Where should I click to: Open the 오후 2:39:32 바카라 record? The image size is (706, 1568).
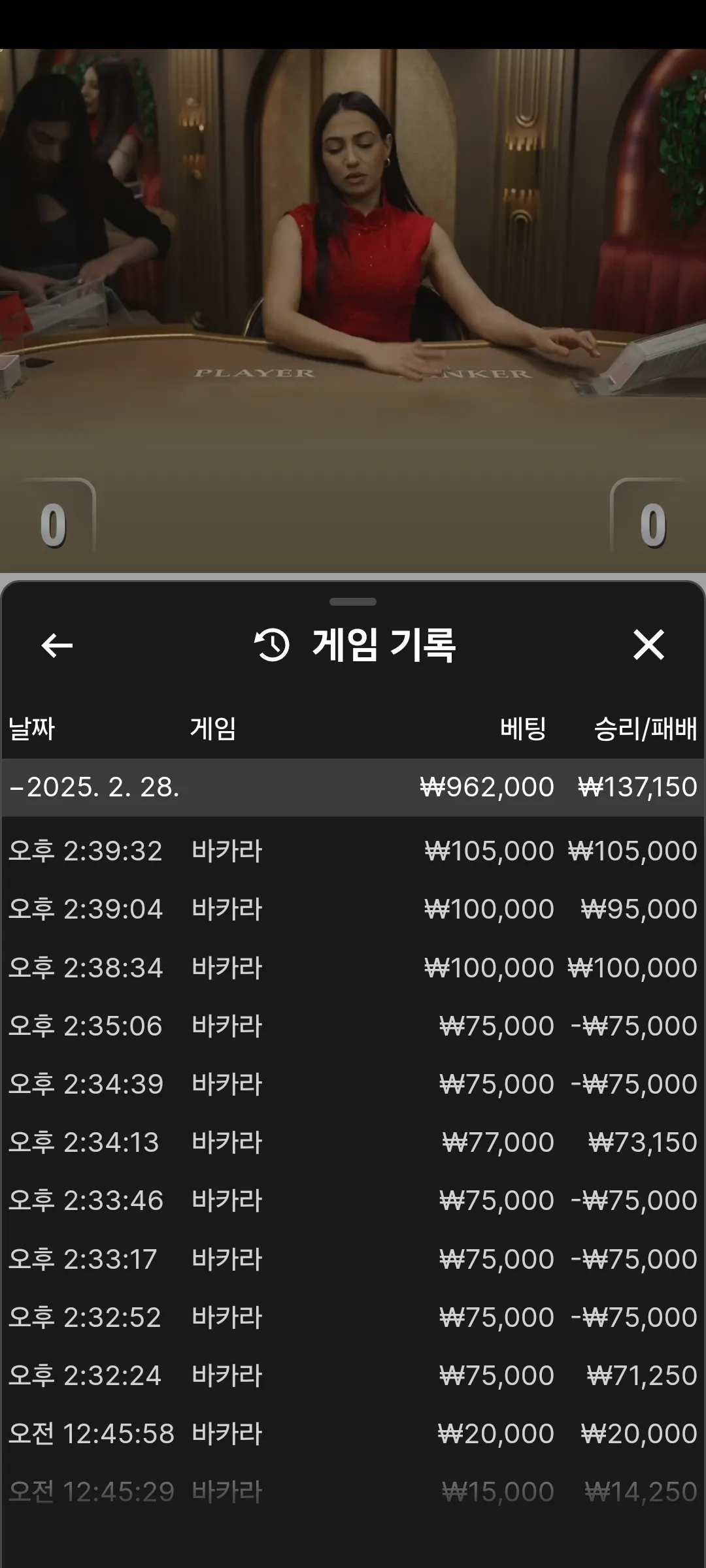[x=353, y=851]
